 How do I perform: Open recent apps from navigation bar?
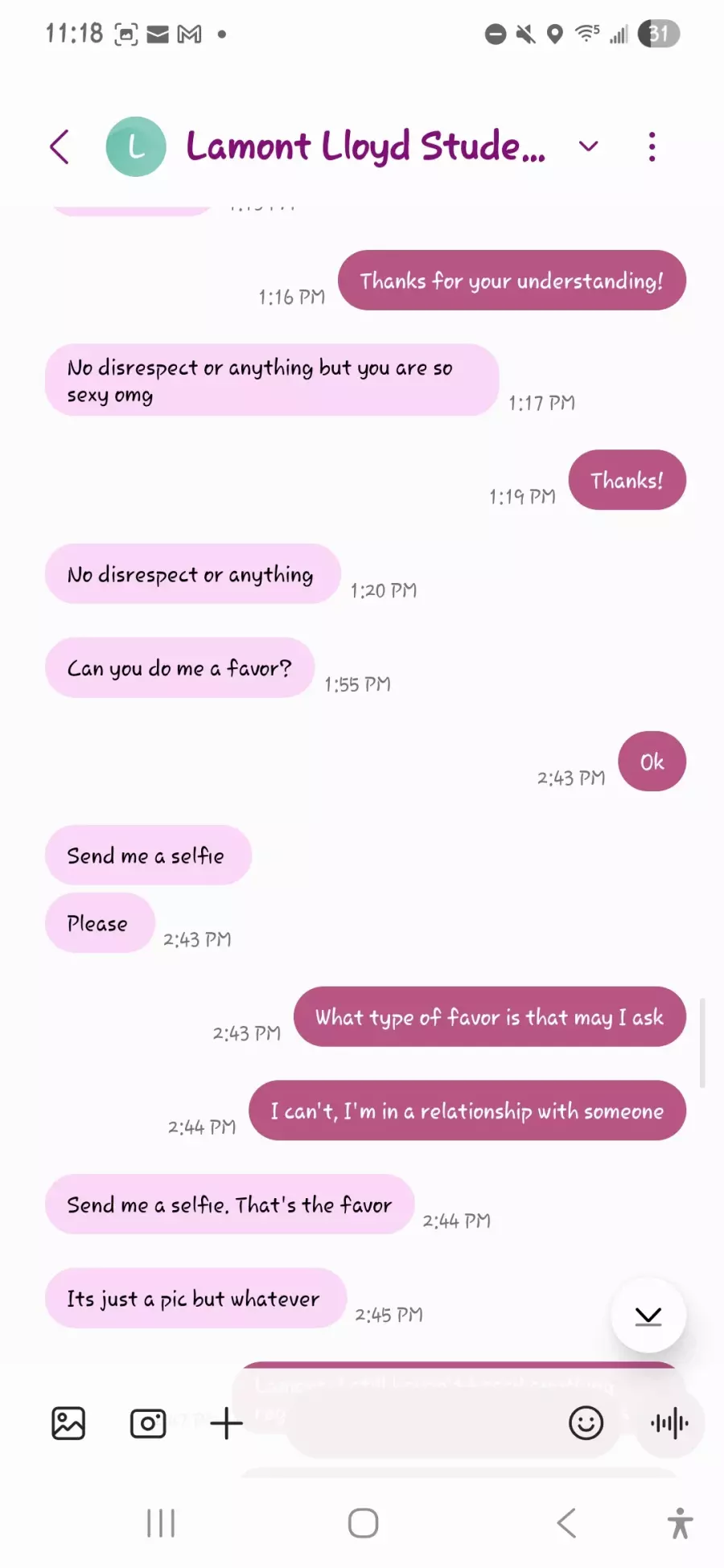click(161, 1523)
